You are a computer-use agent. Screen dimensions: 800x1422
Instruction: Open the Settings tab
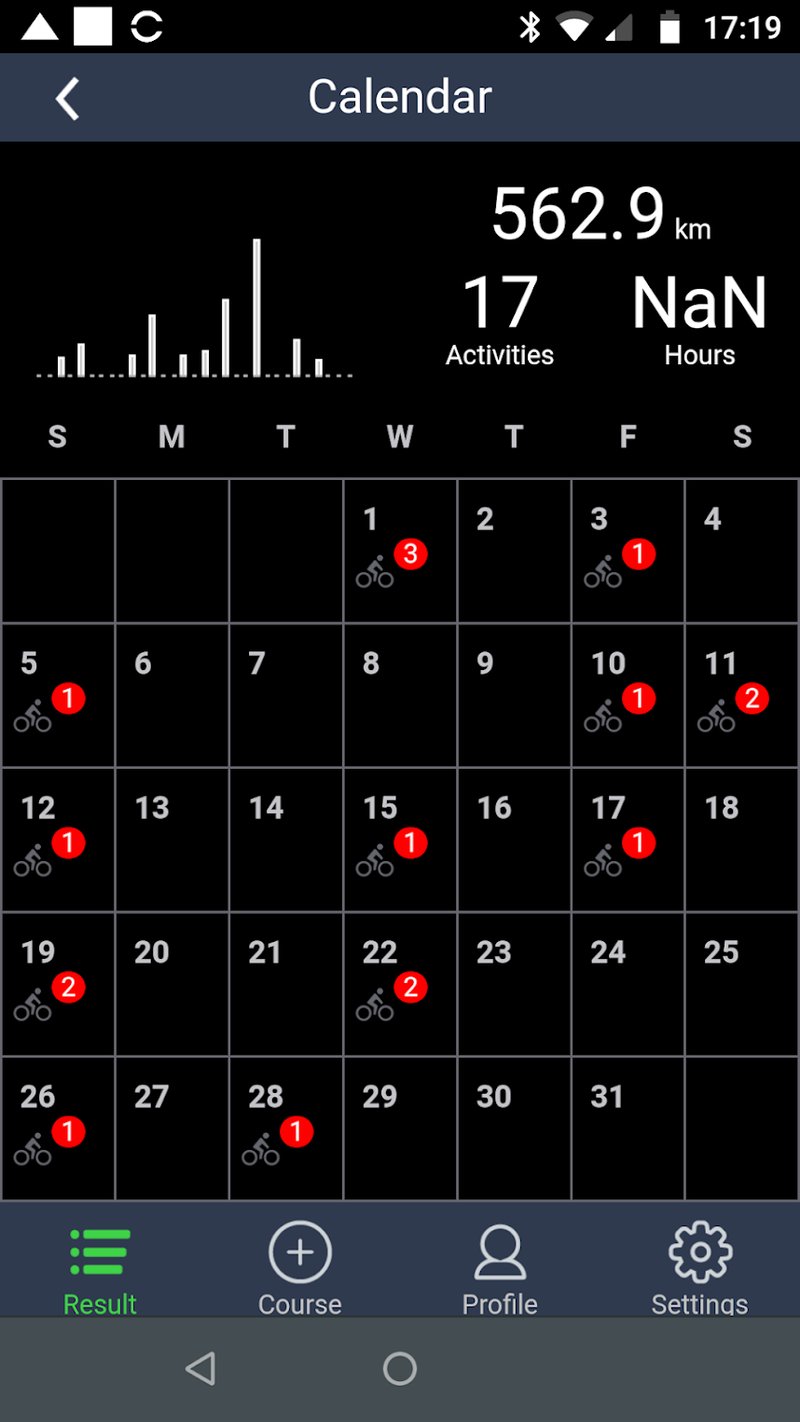tap(700, 1268)
